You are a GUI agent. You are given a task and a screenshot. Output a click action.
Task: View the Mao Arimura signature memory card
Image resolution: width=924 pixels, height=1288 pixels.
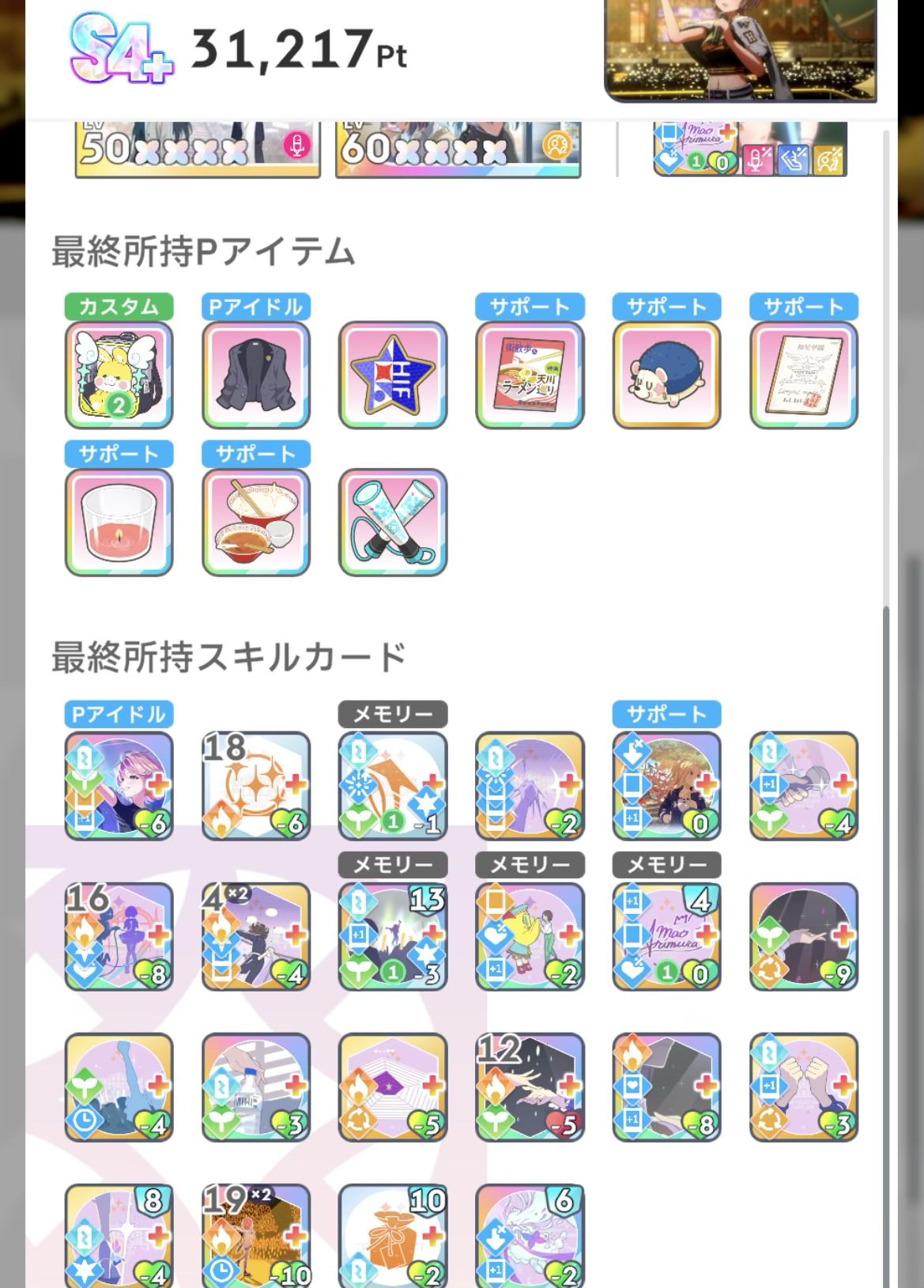666,936
